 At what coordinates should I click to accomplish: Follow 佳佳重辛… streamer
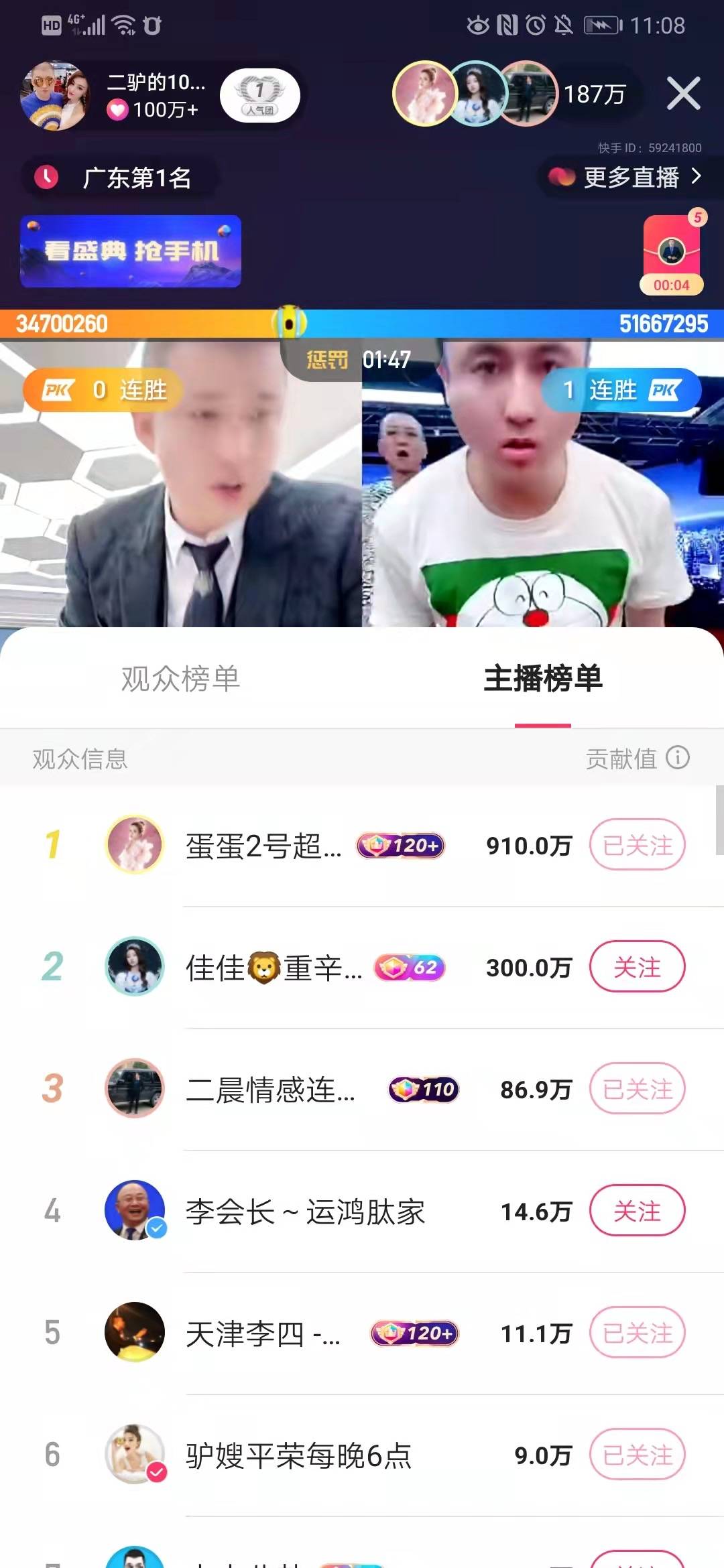tap(637, 967)
